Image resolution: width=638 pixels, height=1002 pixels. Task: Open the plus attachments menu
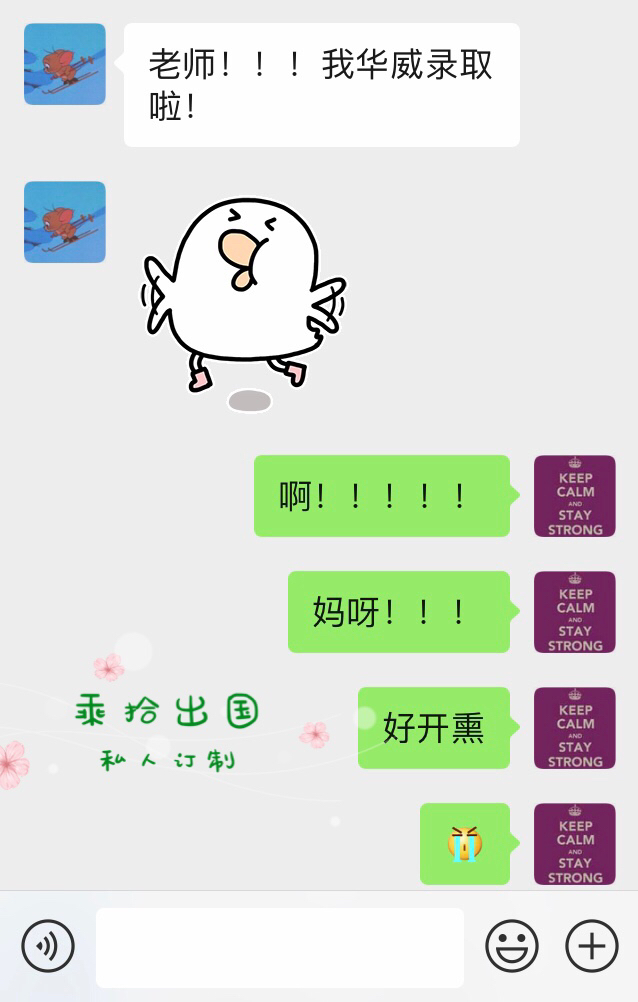pyautogui.click(x=592, y=946)
